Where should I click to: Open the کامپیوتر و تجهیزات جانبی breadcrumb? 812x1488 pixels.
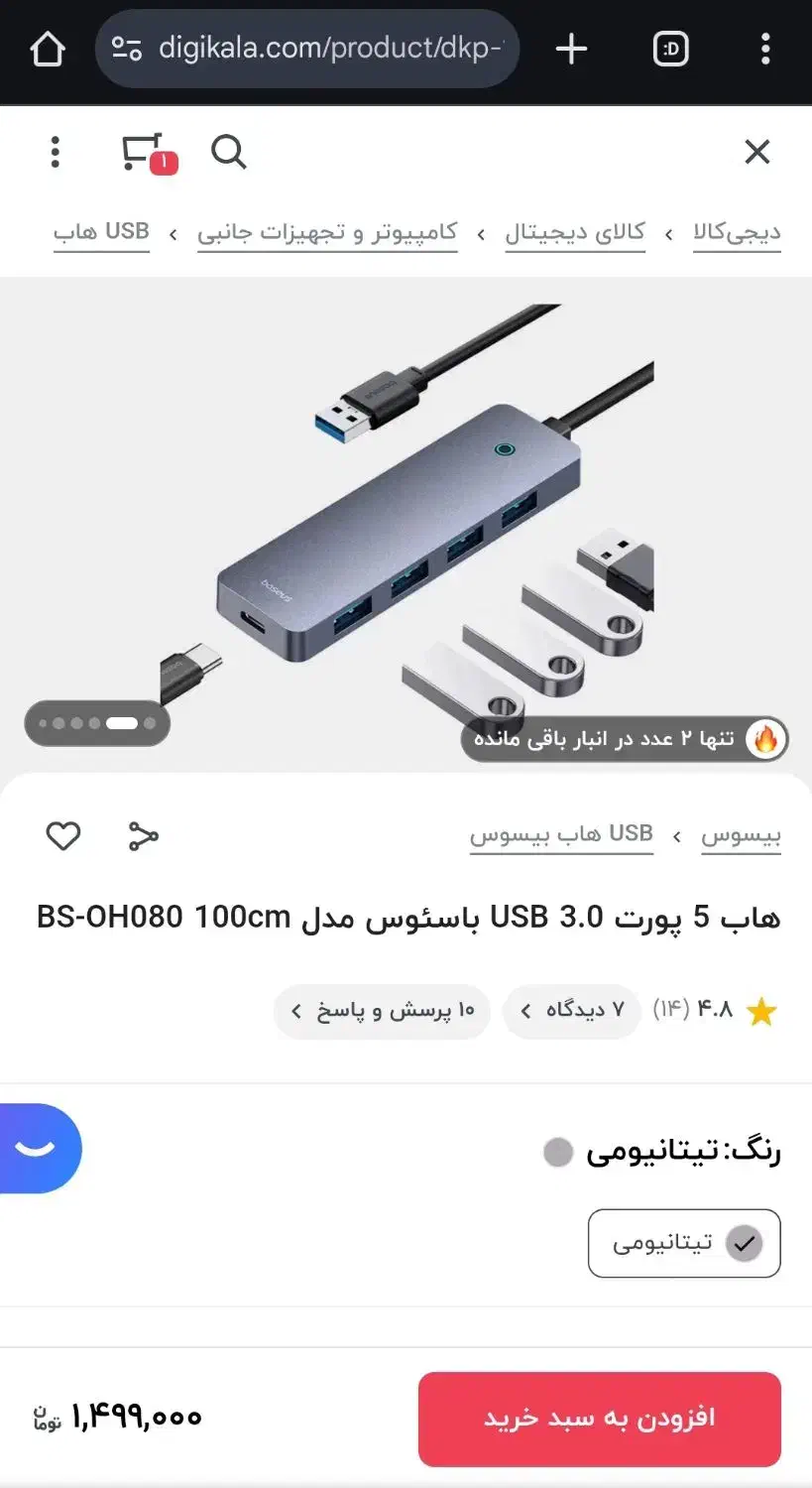(x=327, y=233)
